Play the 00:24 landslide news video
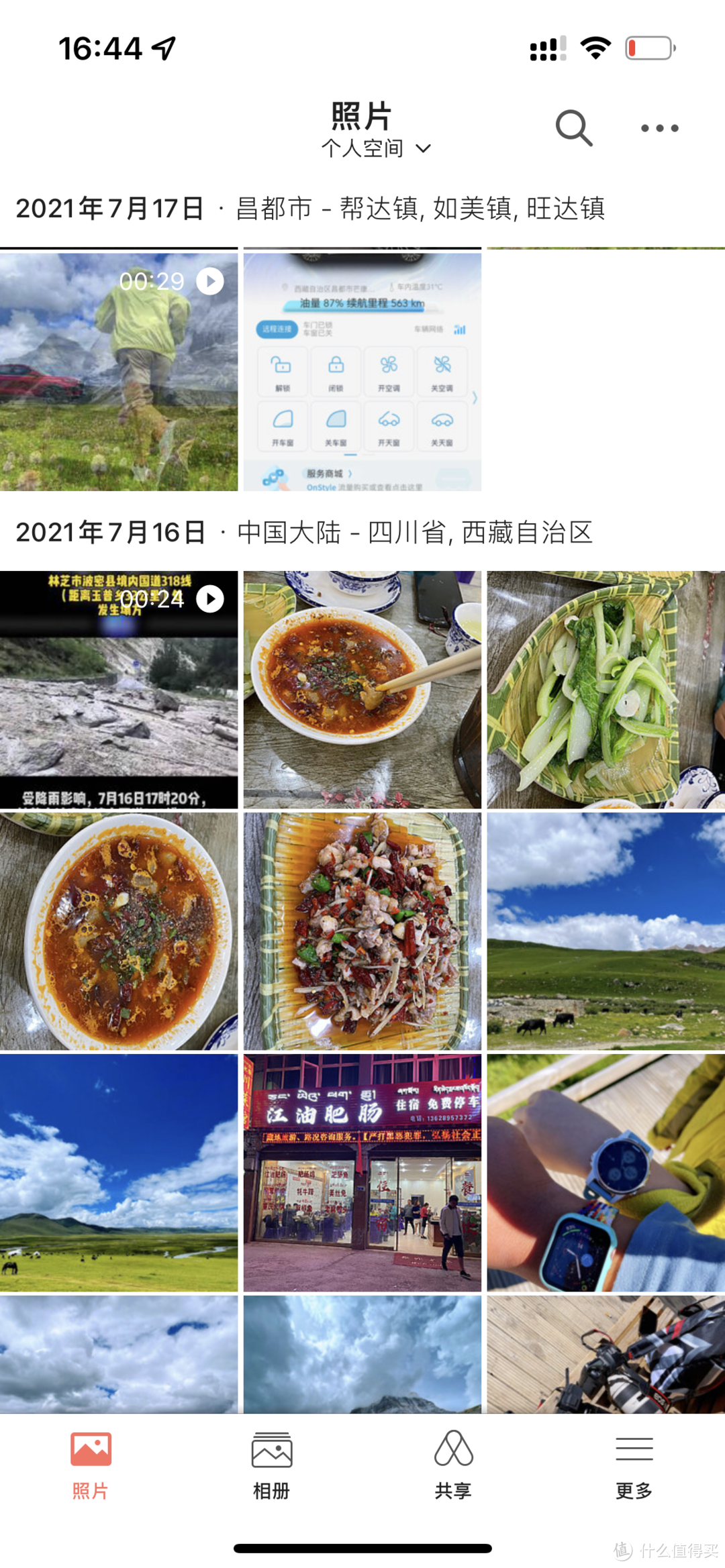 [x=119, y=689]
